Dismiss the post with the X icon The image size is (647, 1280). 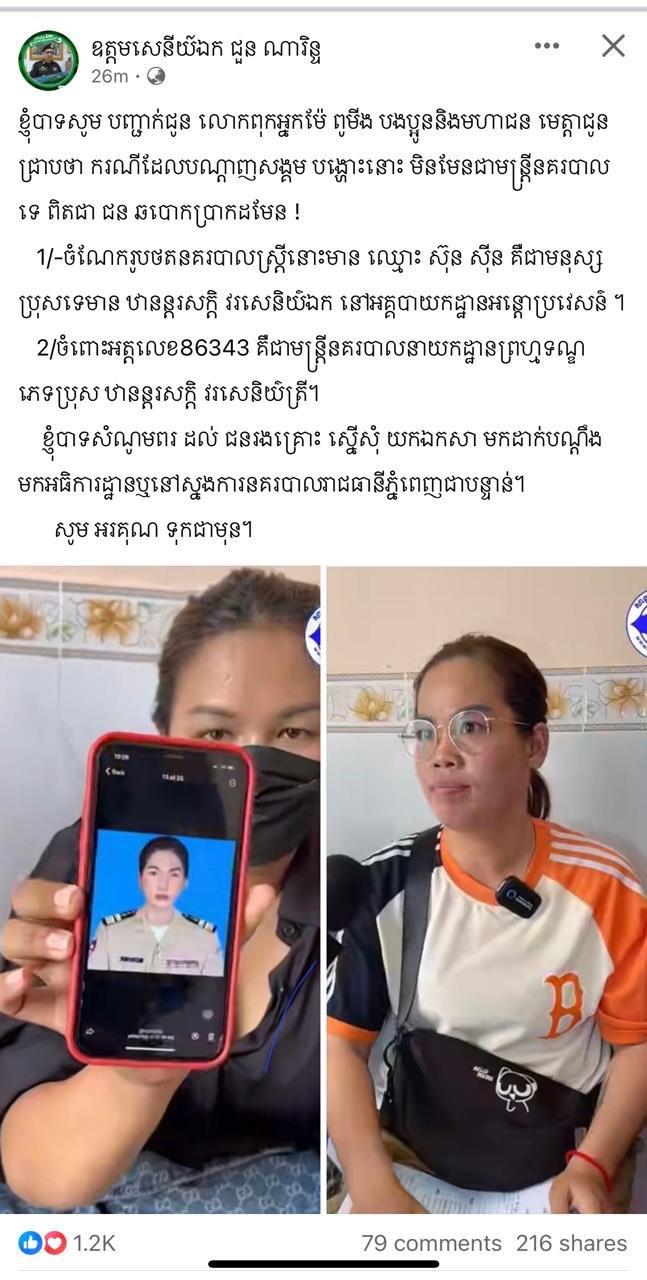(612, 46)
